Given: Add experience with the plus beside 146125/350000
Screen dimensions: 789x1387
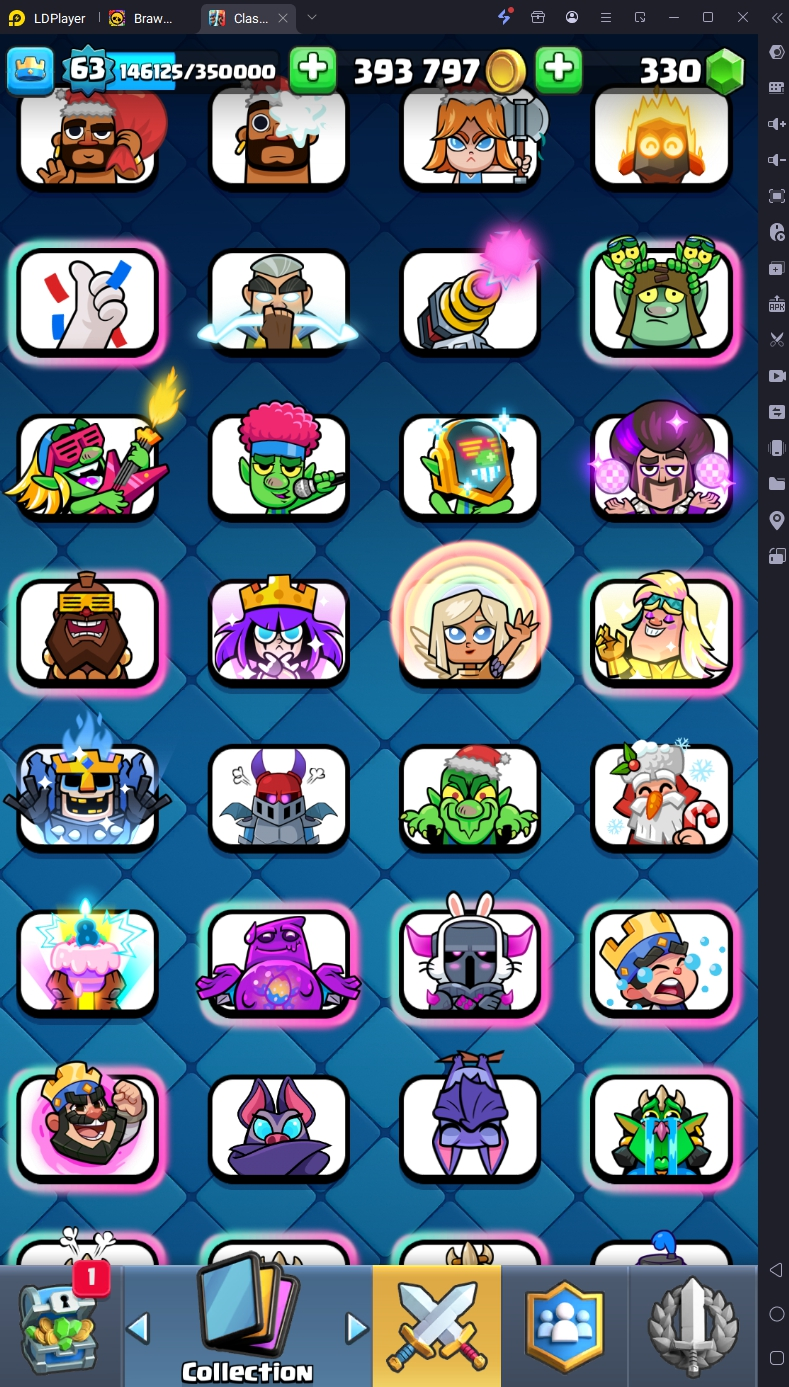Looking at the screenshot, I should click(313, 70).
